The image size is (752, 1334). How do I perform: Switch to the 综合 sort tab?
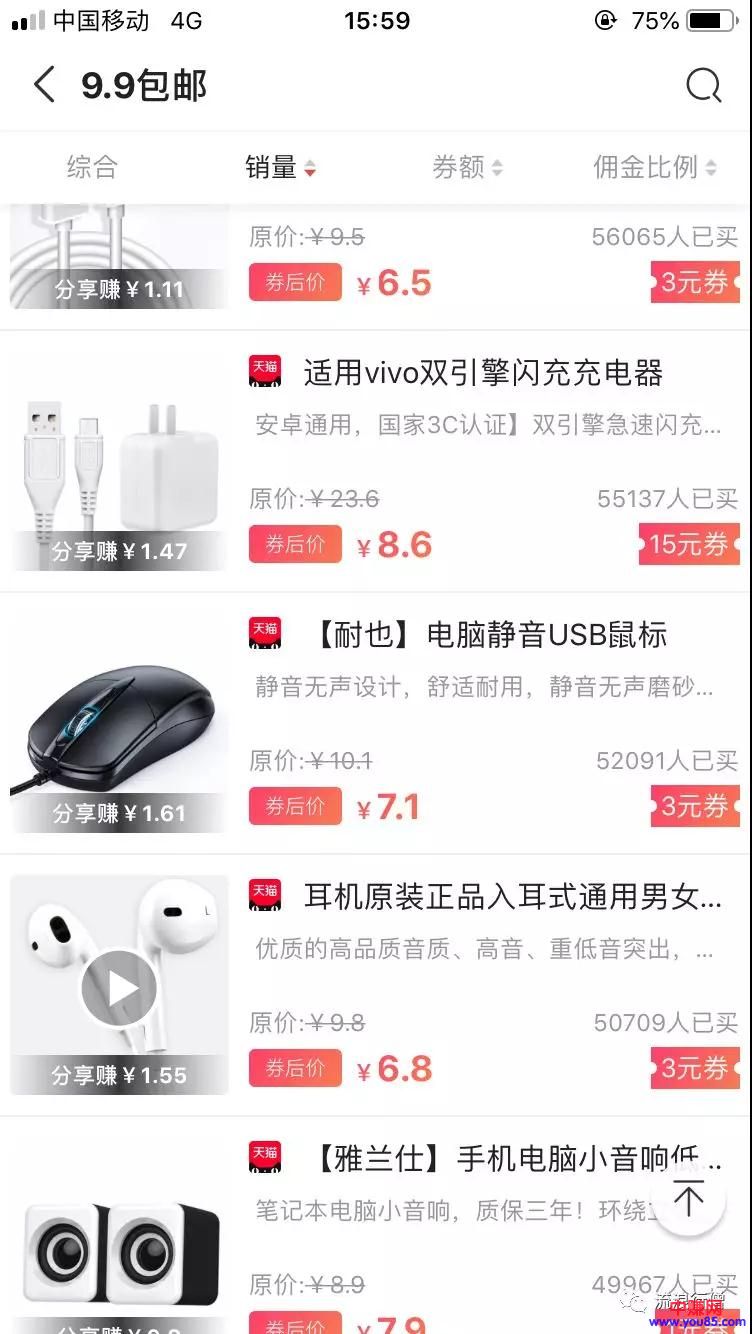tap(92, 167)
